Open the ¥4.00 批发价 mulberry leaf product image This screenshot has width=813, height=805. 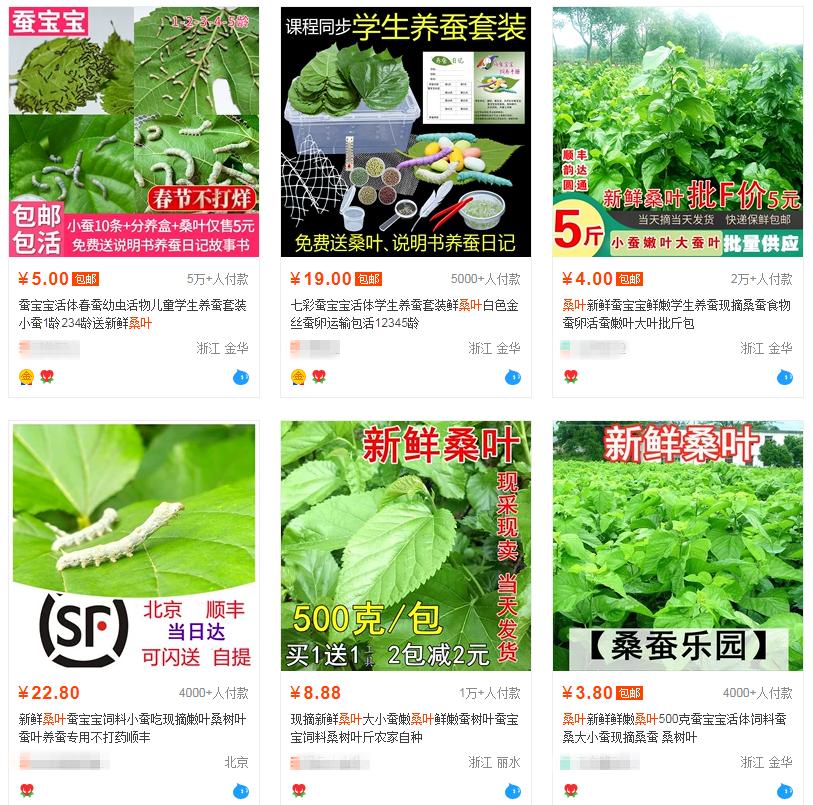[x=677, y=132]
